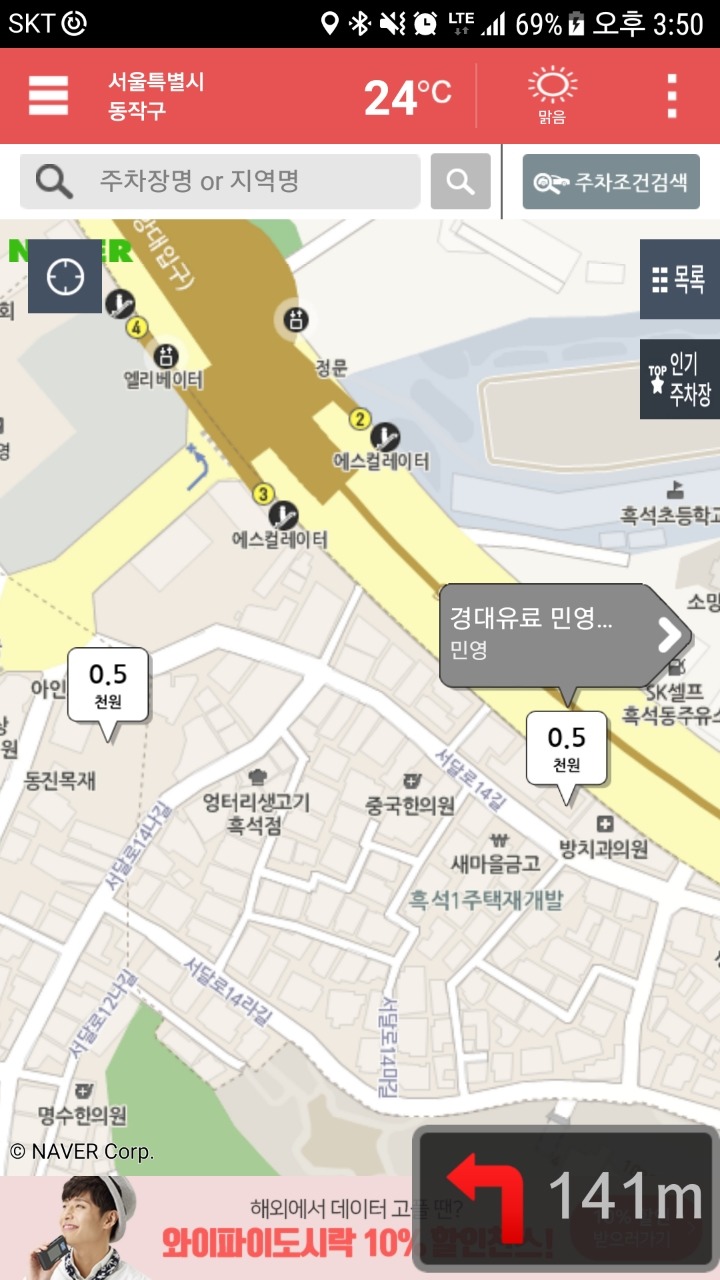
Task: Open the overflow menu in header
Action: (672, 96)
